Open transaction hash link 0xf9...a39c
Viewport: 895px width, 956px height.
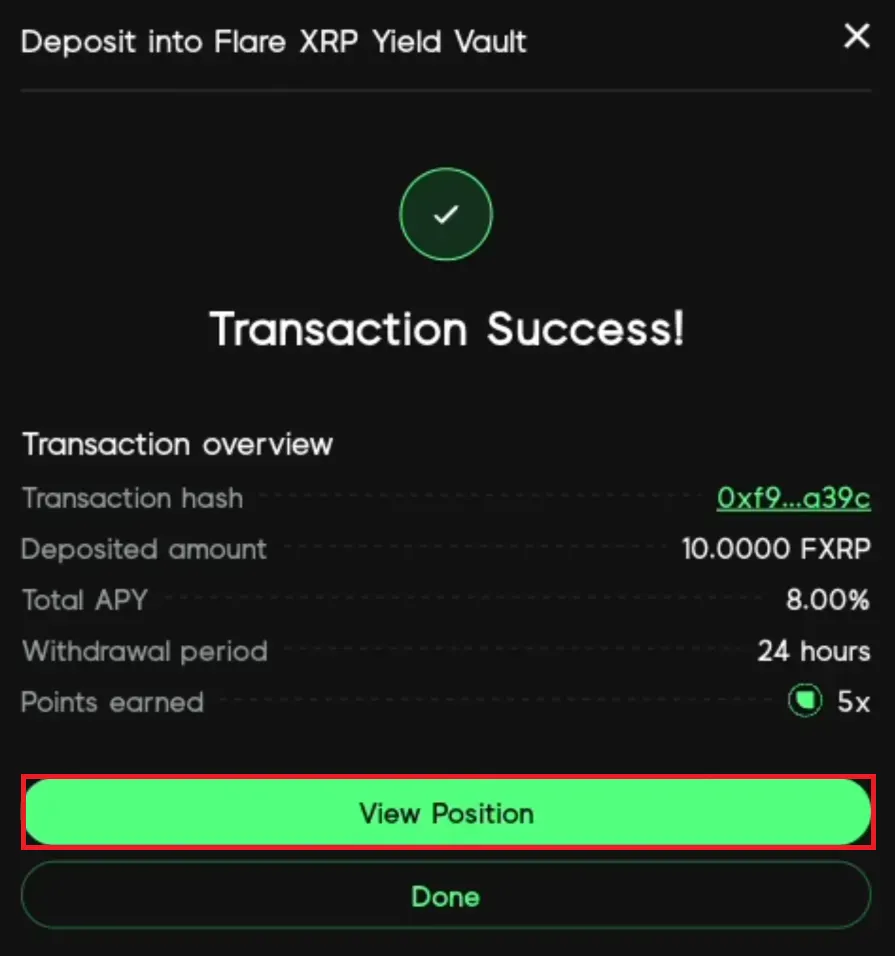pyautogui.click(x=793, y=498)
